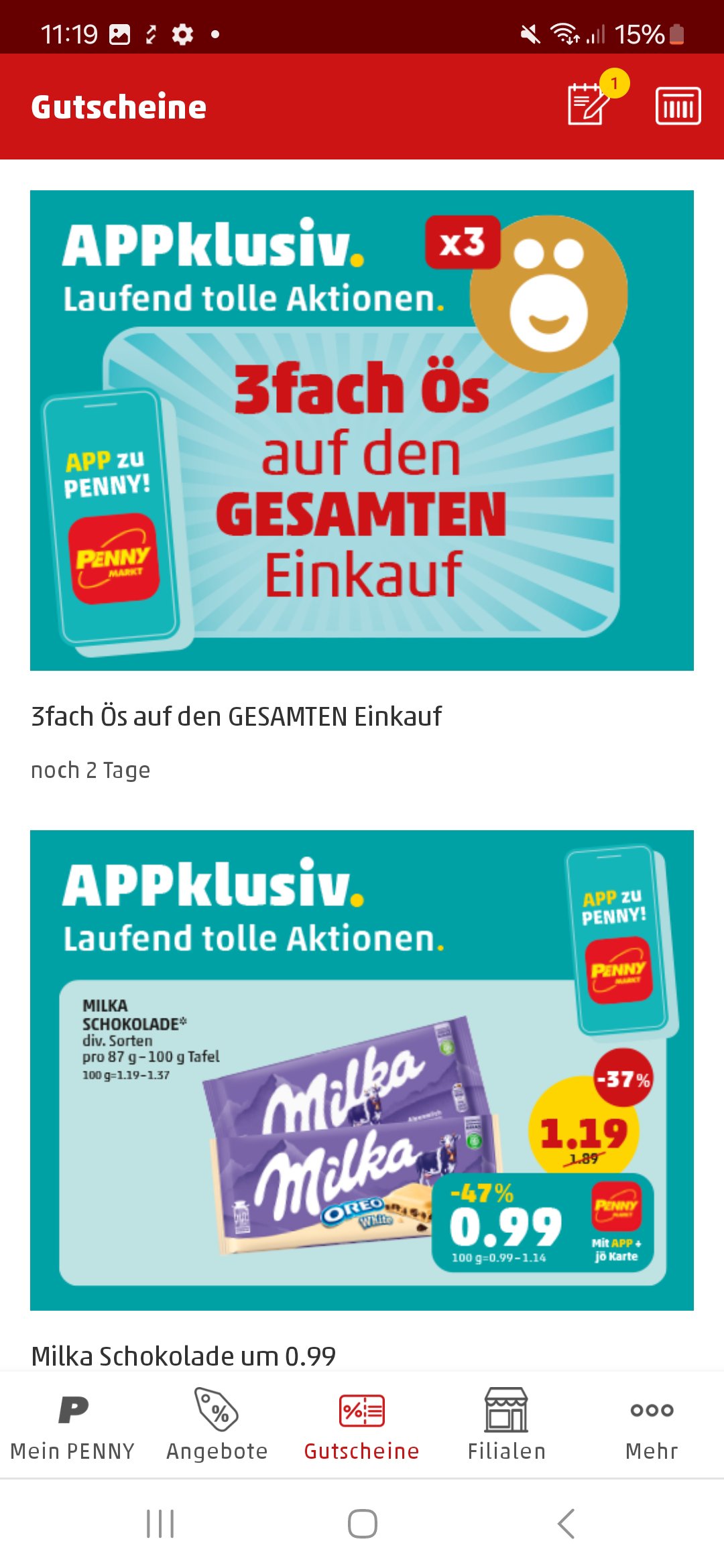Go to the Angebote tab
724x1568 pixels.
(x=217, y=1425)
